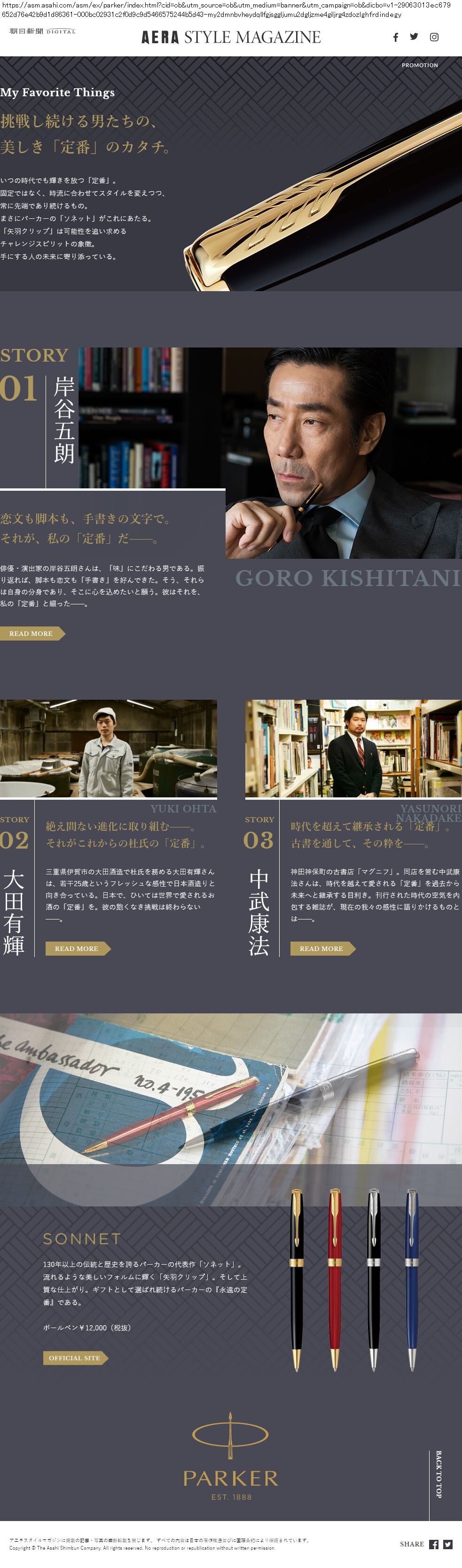Go to the AERA STYLE MAGAZINE home
Screen dimensions: 462x1568
[x=231, y=37]
